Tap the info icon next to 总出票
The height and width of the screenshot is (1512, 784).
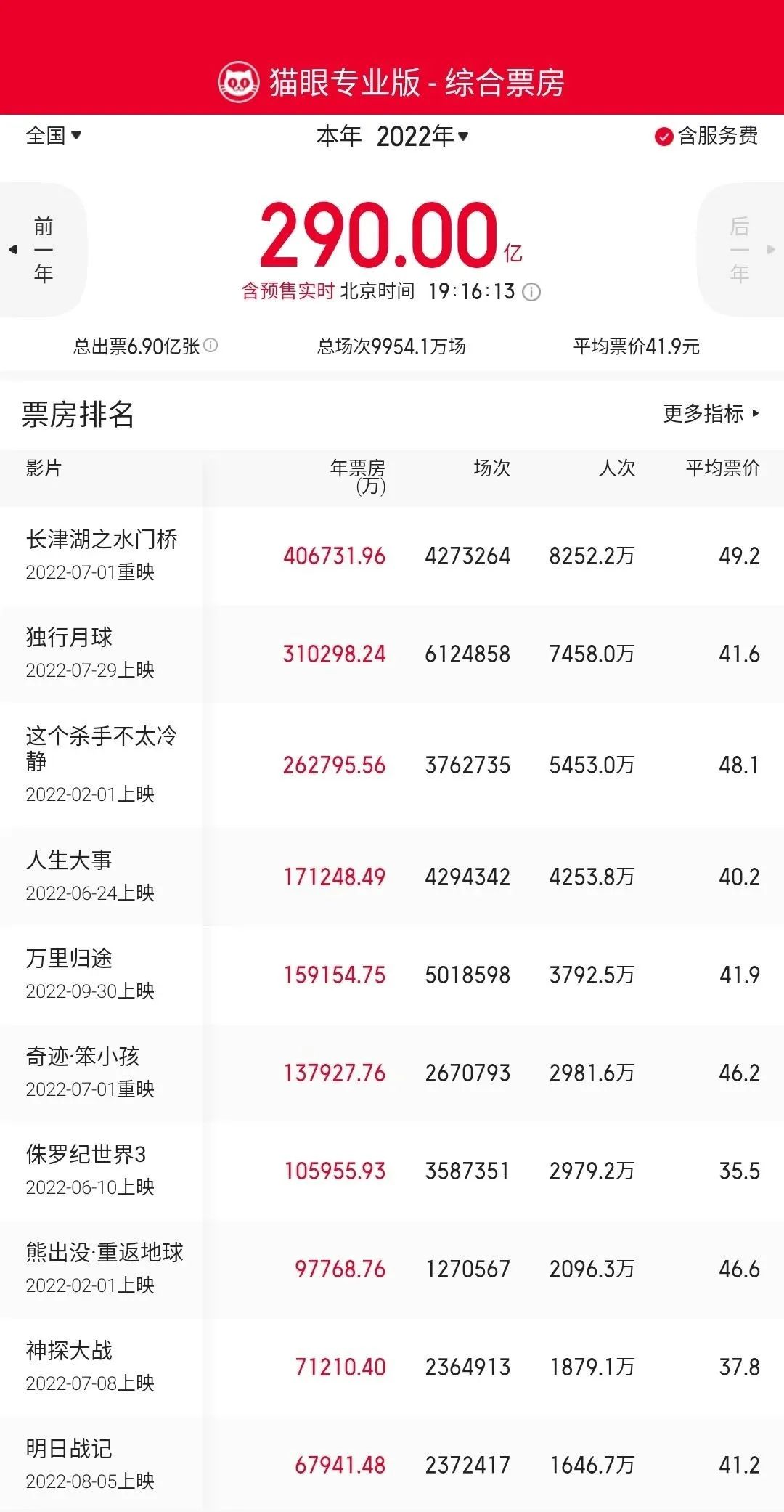211,346
